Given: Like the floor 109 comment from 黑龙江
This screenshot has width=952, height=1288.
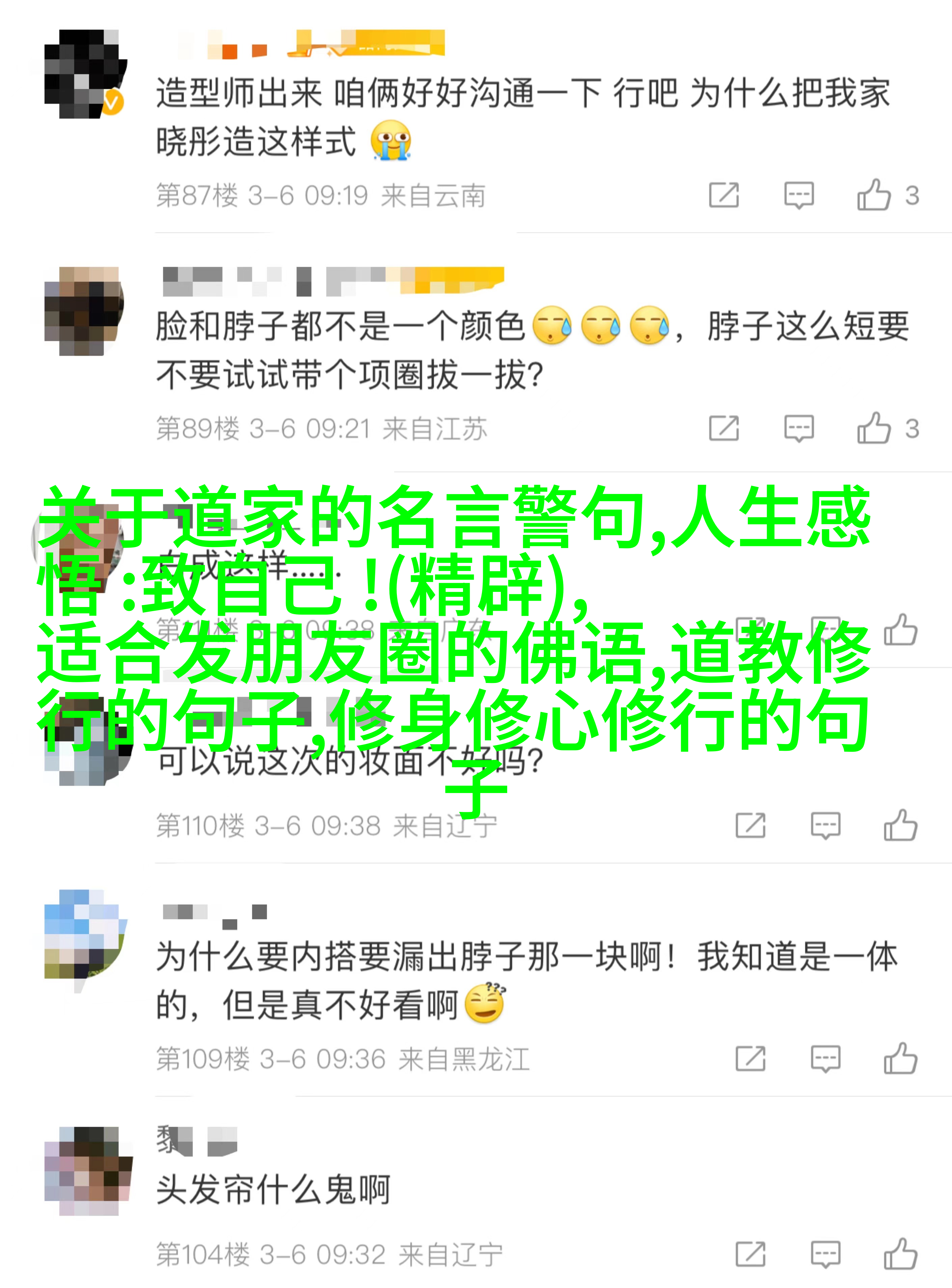Looking at the screenshot, I should tap(901, 1059).
